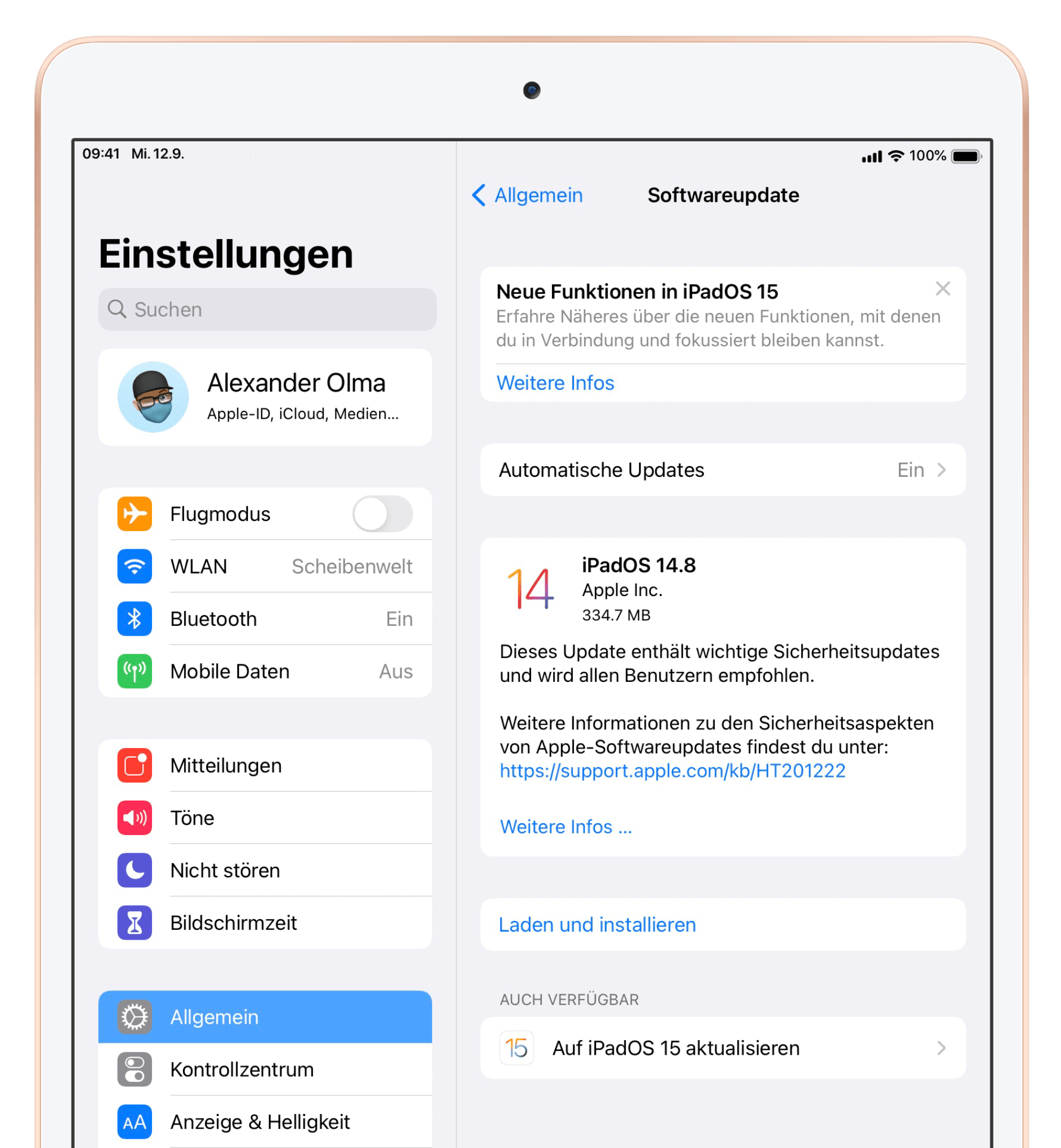Open WLAN settings
This screenshot has height=1148, width=1061.
(264, 567)
